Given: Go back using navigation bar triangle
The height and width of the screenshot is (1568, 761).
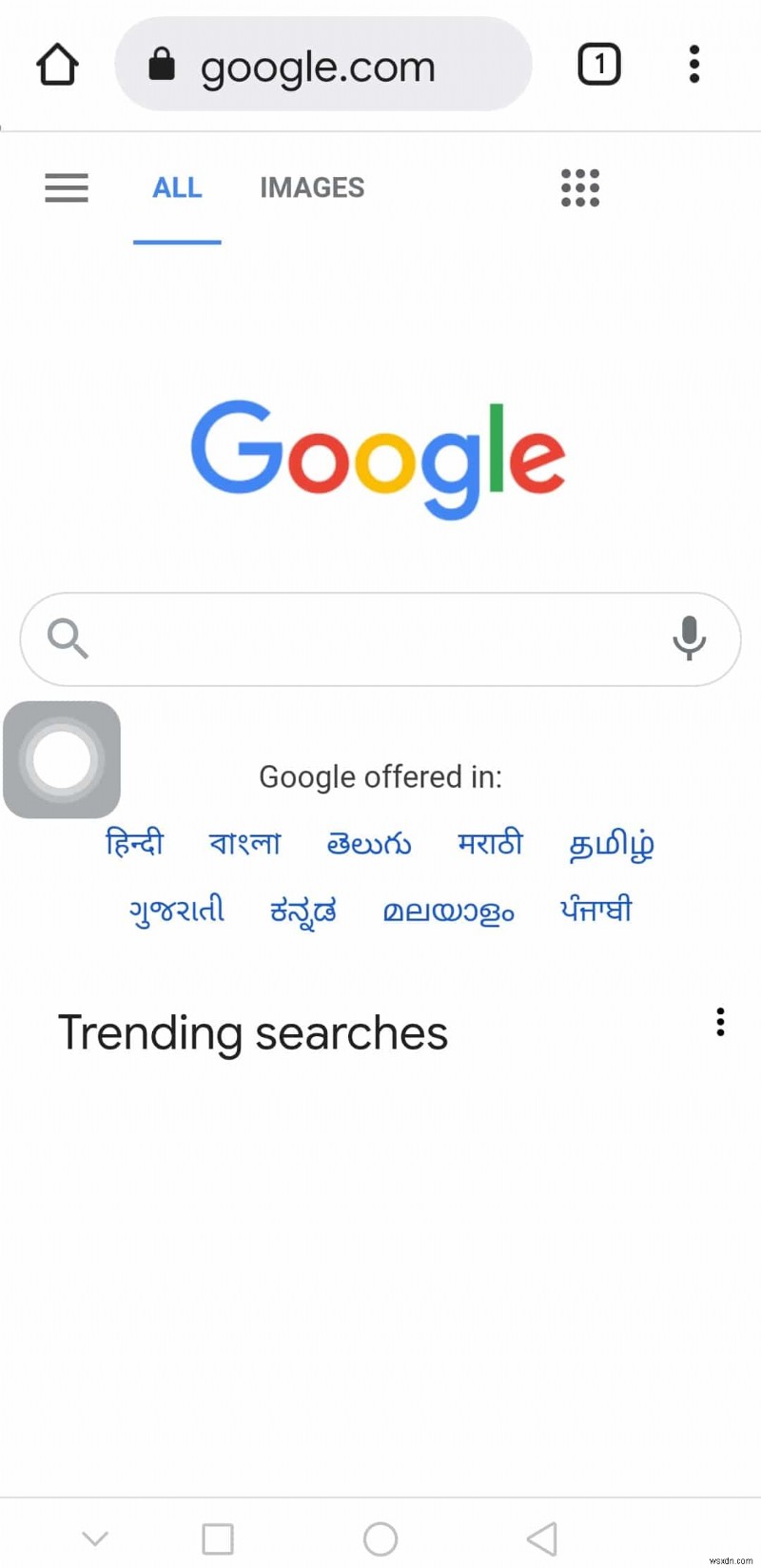Looking at the screenshot, I should click(542, 1539).
